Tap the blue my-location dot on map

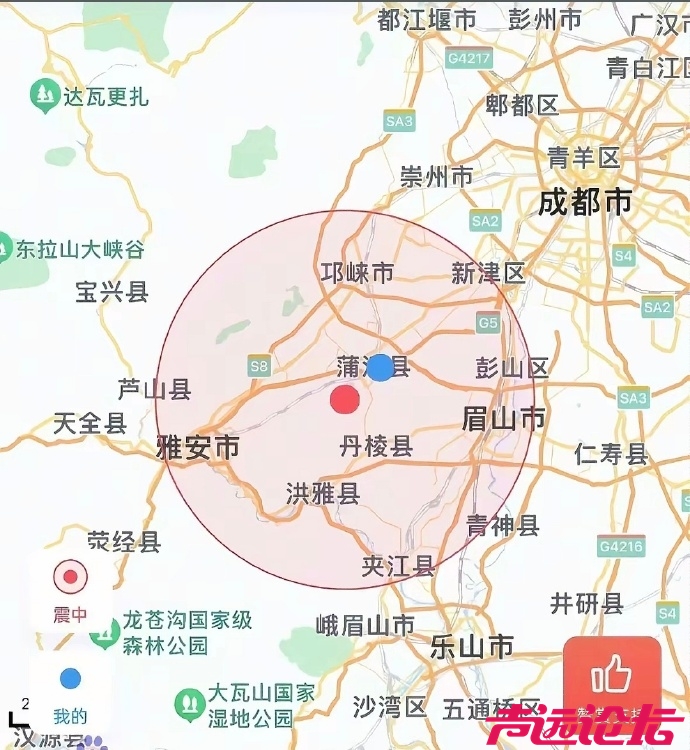pyautogui.click(x=380, y=367)
